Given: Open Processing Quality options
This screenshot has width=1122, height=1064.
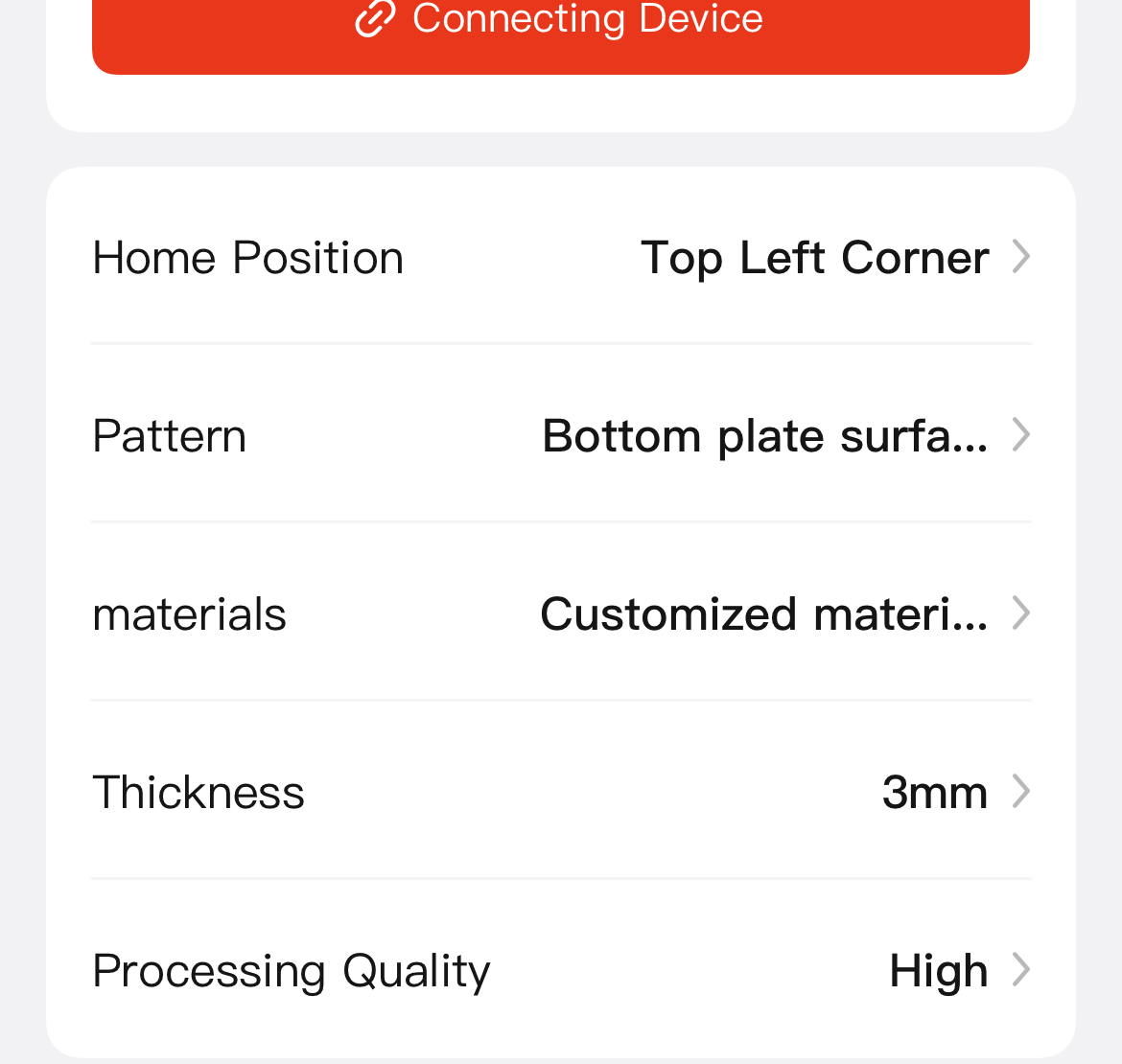Looking at the screenshot, I should (x=561, y=970).
